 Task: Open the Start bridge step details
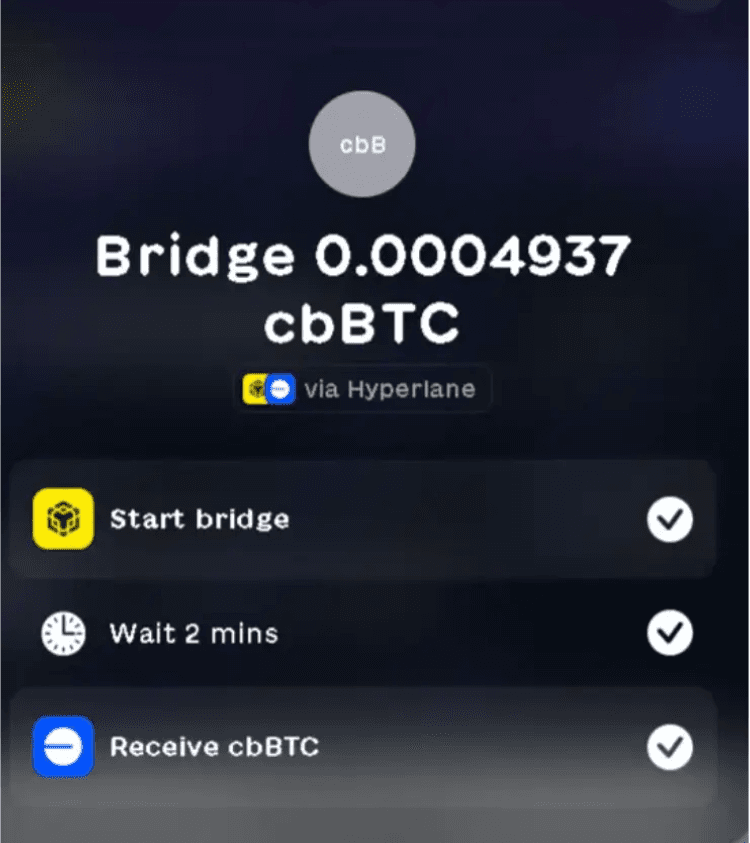[x=363, y=519]
